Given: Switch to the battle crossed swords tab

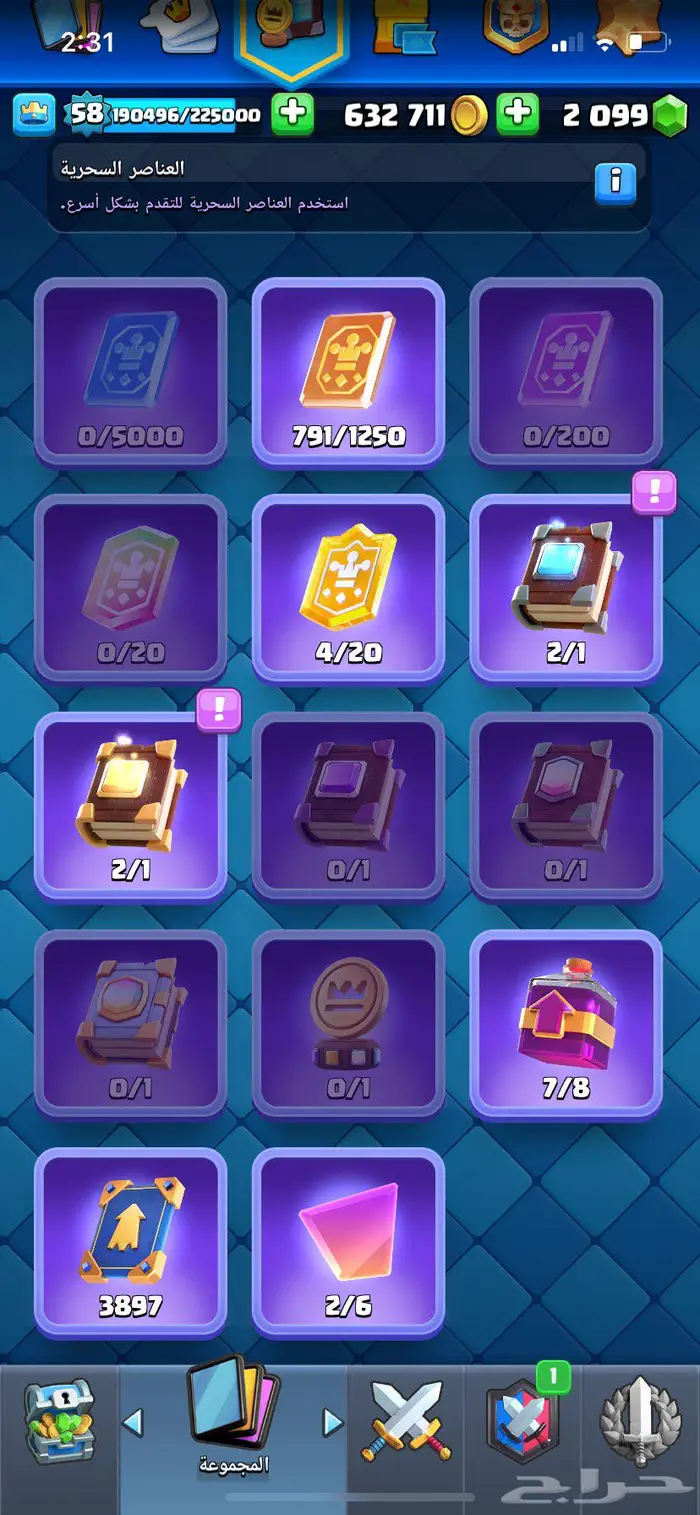Looking at the screenshot, I should point(407,1420).
